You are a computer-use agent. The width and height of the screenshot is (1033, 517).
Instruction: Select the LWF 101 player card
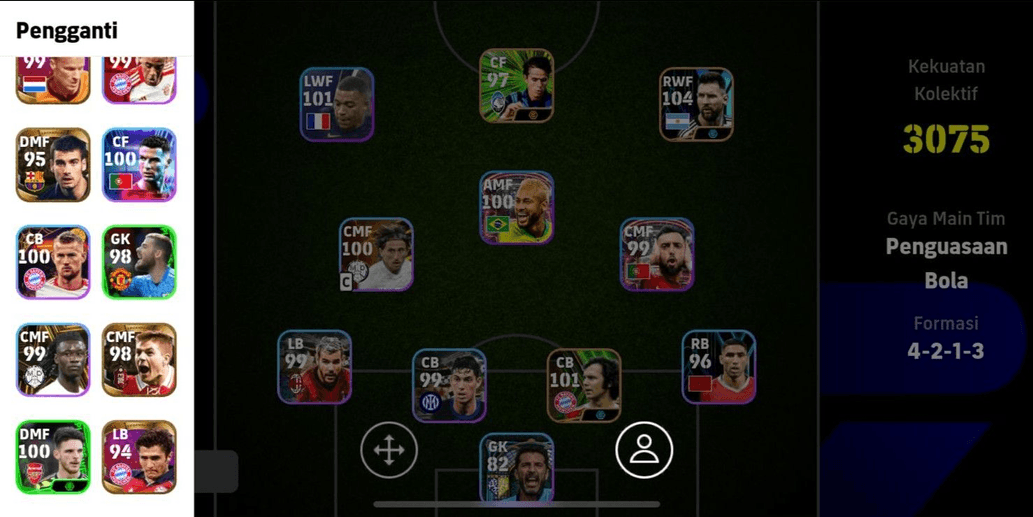pos(337,104)
